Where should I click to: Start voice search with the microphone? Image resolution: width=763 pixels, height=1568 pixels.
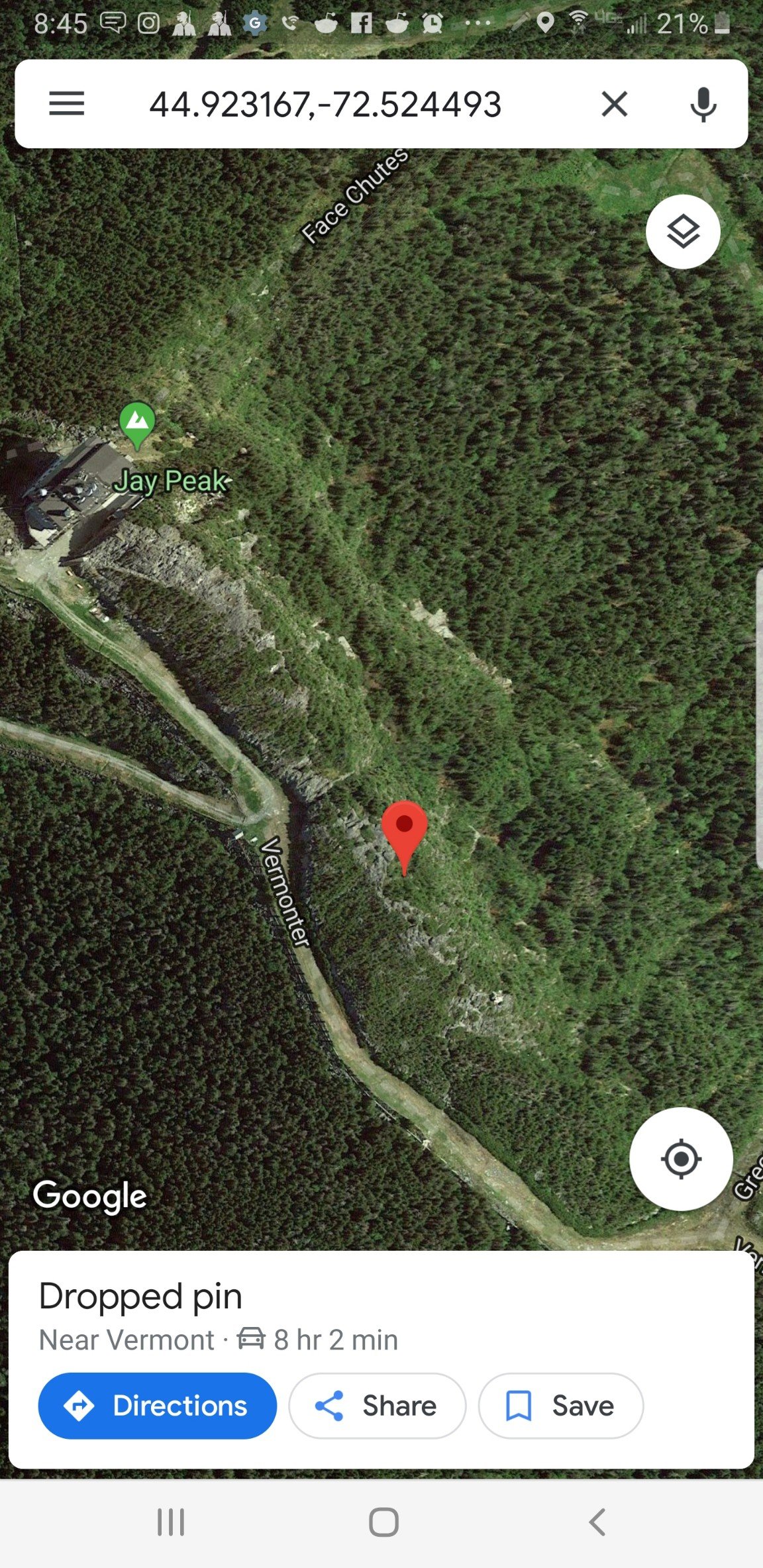coord(703,104)
